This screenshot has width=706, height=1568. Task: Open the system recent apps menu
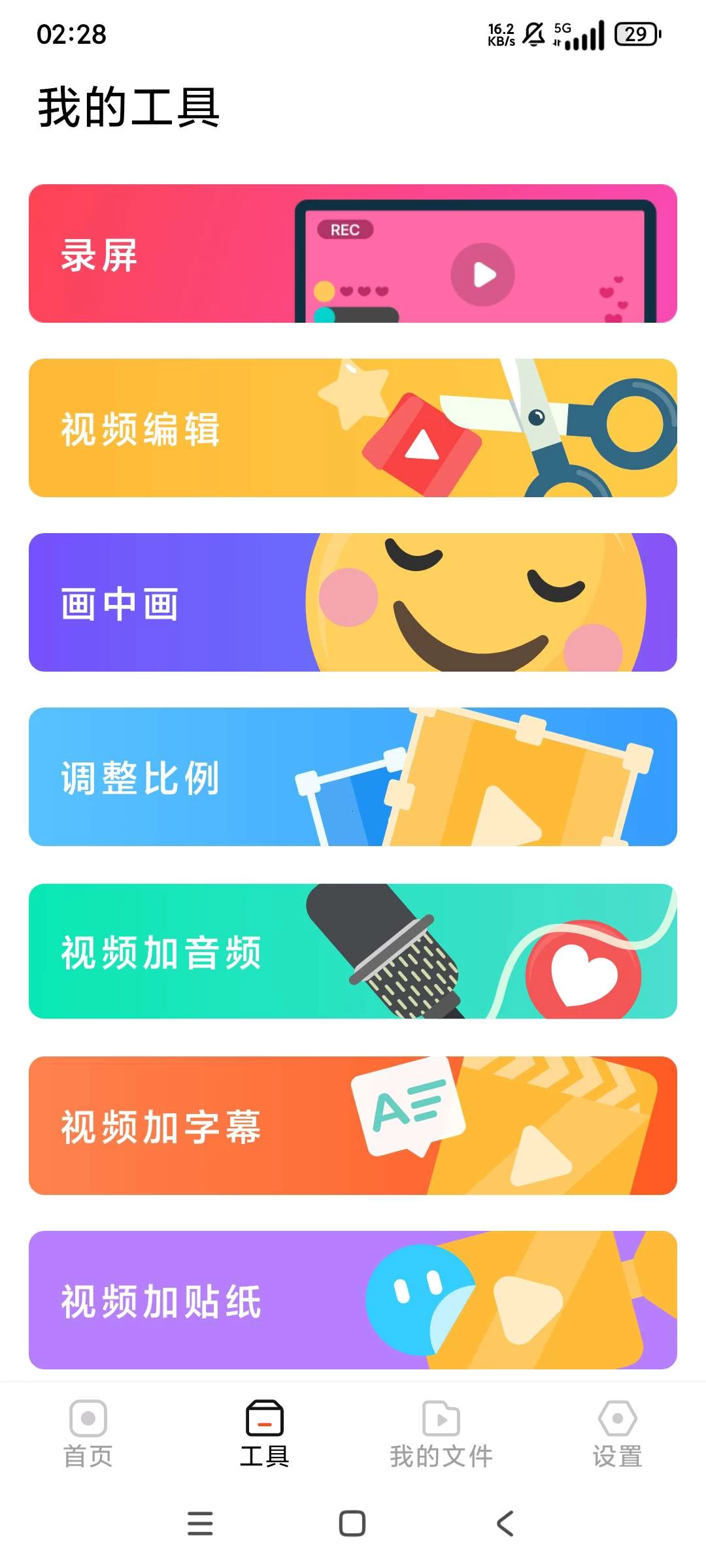tap(200, 1524)
